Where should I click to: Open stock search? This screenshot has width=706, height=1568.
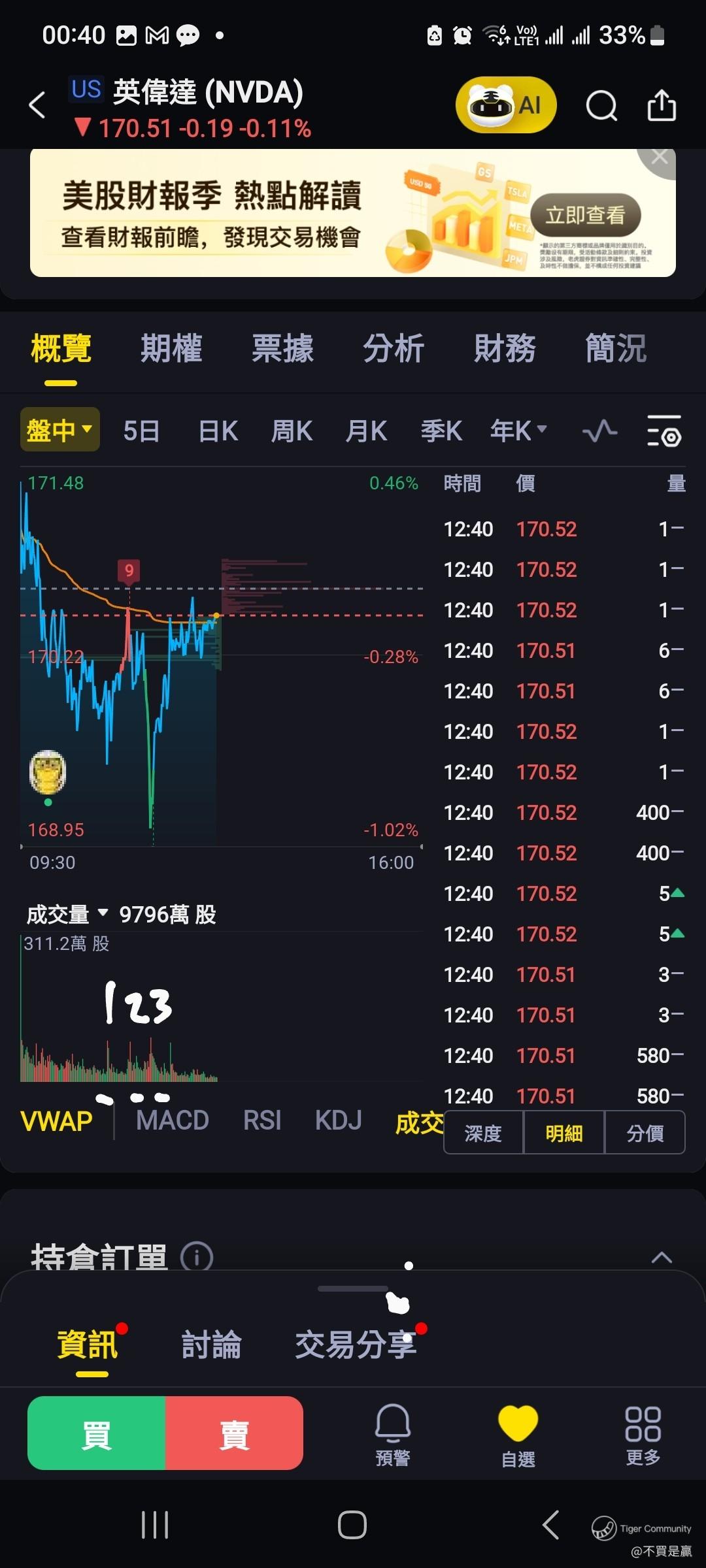(x=601, y=105)
